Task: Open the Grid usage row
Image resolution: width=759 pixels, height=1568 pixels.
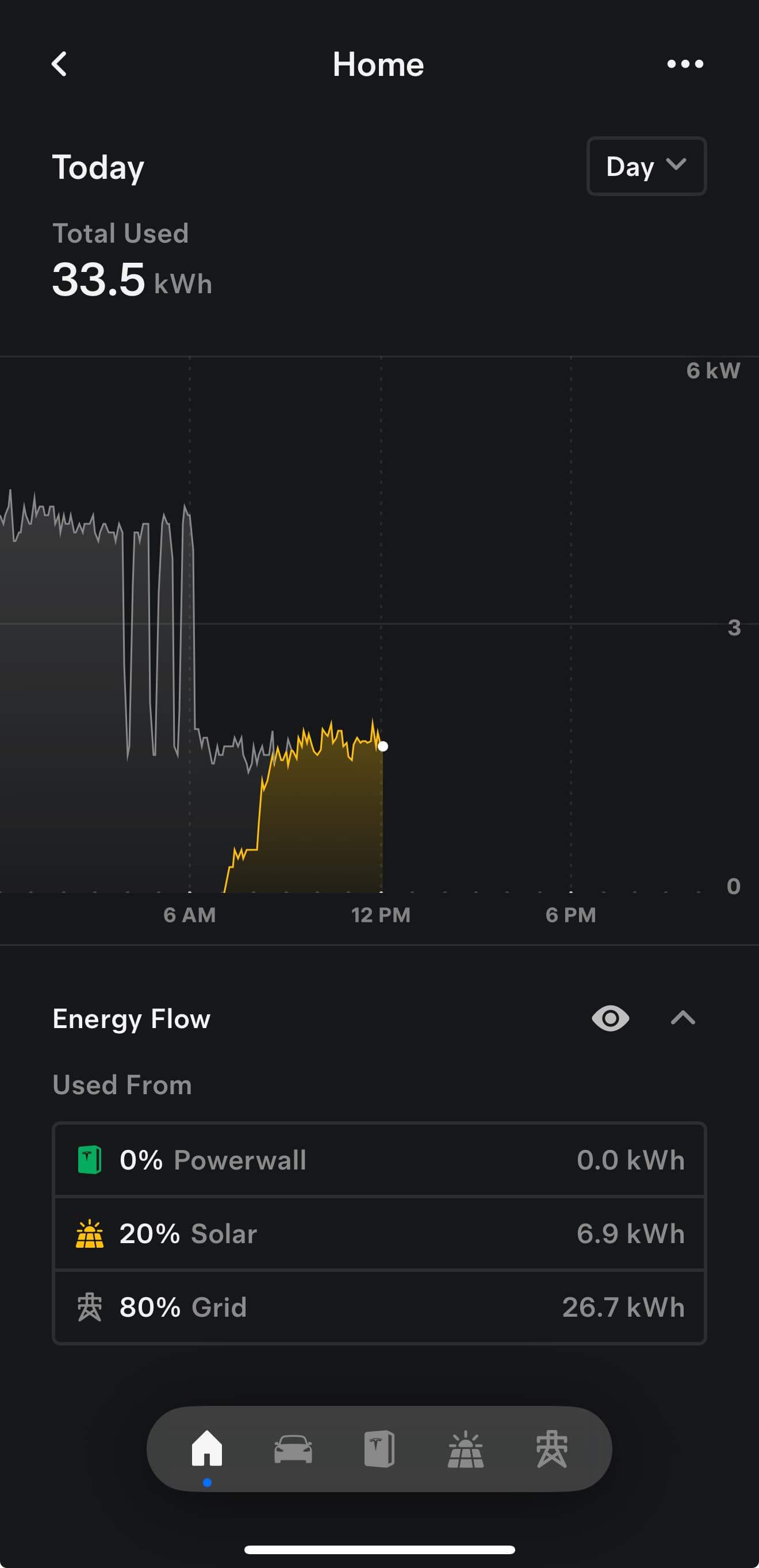Action: (x=379, y=1307)
